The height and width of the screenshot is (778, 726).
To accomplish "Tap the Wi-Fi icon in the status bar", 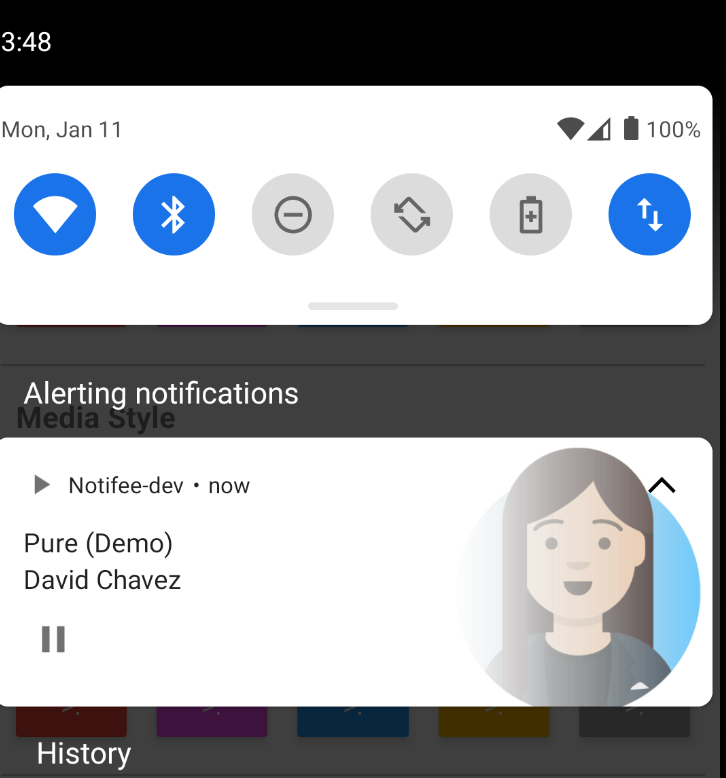I will [569, 129].
